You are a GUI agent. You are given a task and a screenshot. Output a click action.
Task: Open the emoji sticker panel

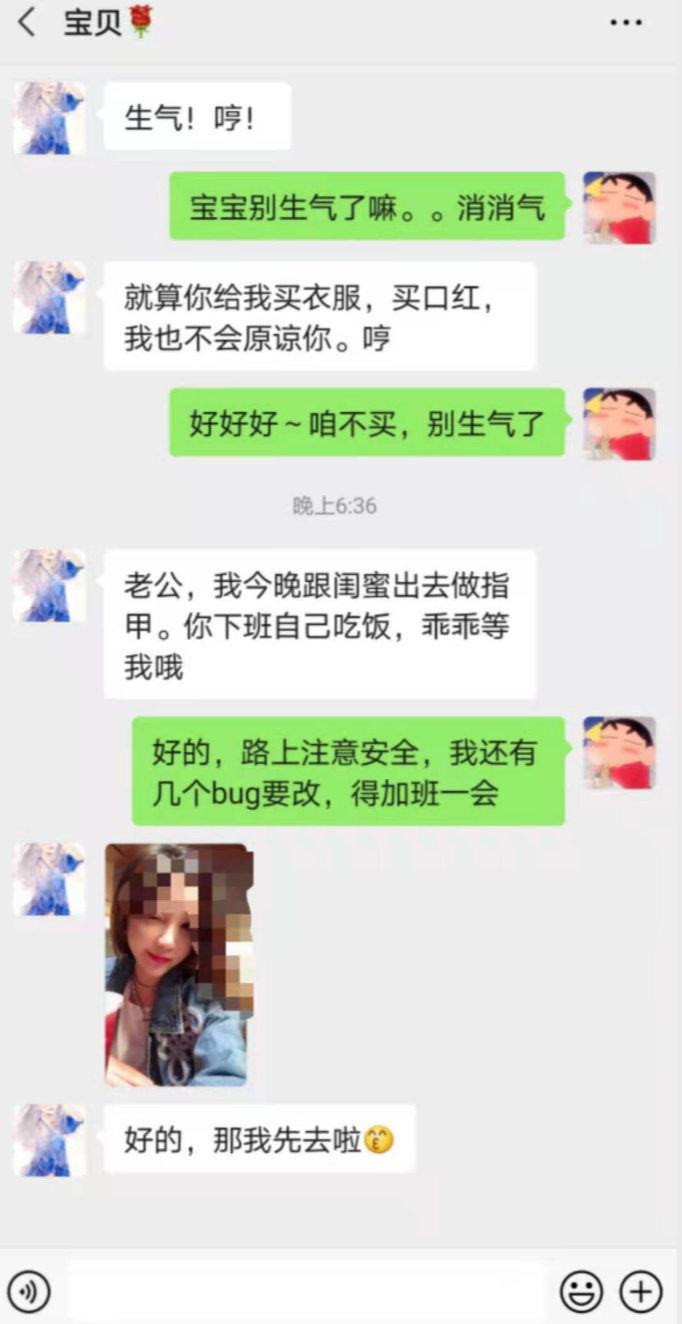(581, 1292)
